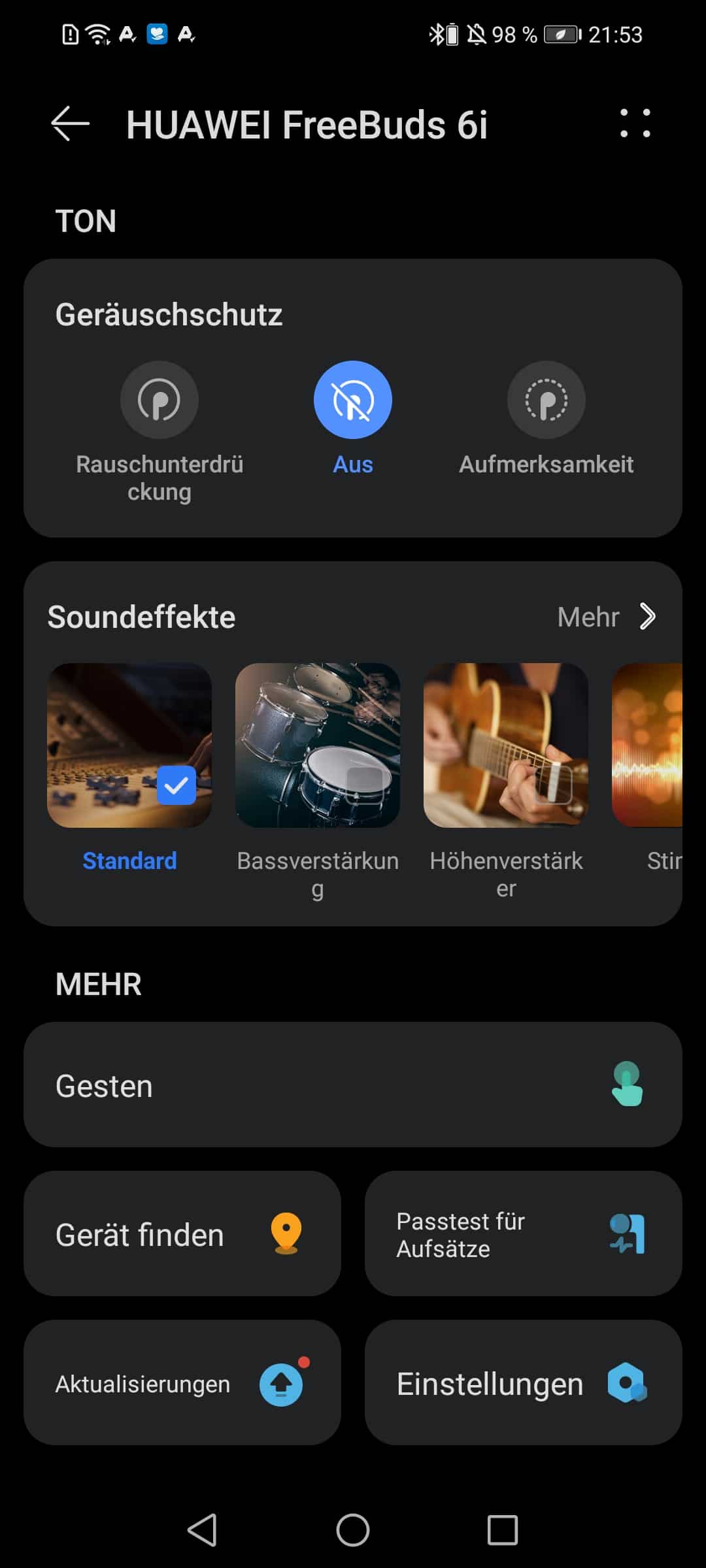Go back using the top arrow
Image resolution: width=706 pixels, height=1568 pixels.
pos(70,123)
